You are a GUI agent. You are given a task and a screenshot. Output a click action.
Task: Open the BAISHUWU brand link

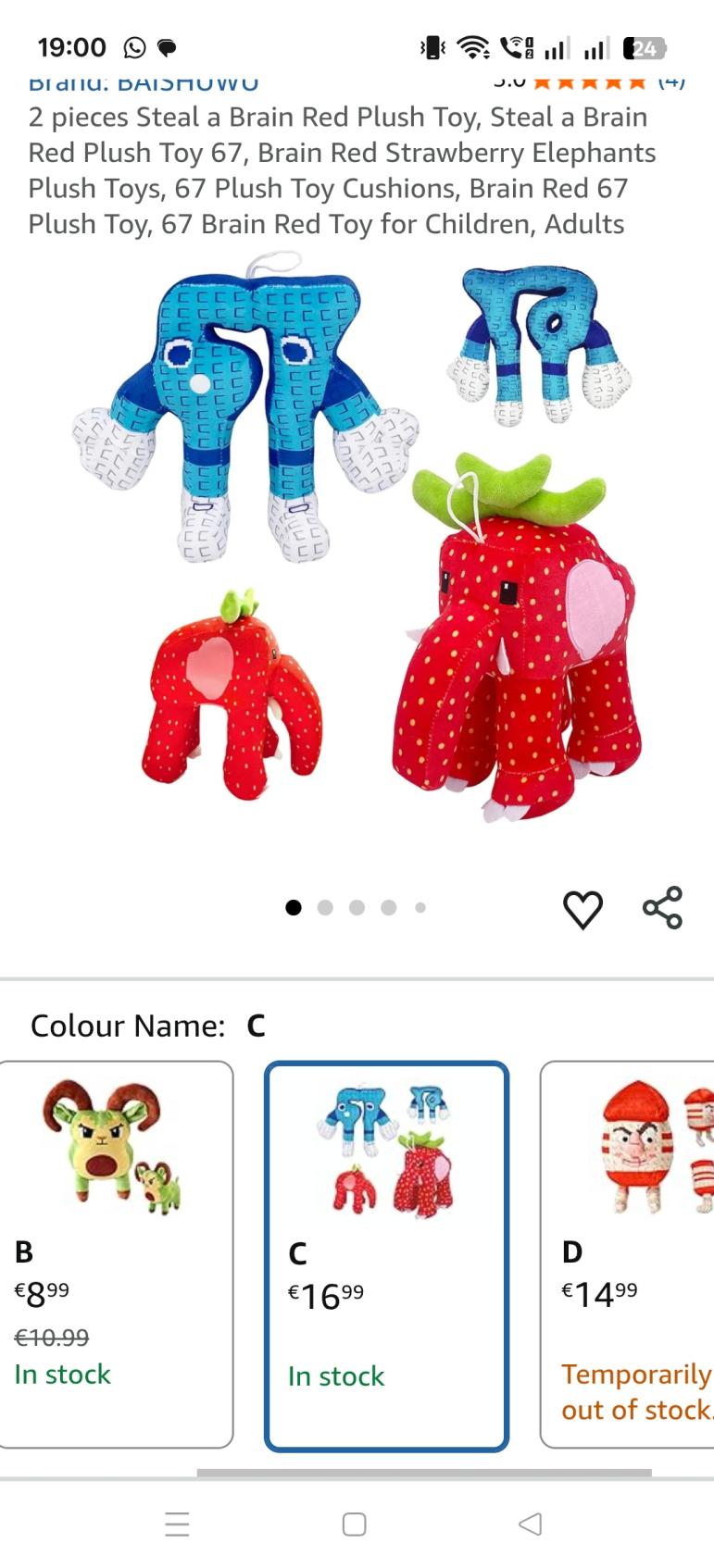[x=144, y=83]
